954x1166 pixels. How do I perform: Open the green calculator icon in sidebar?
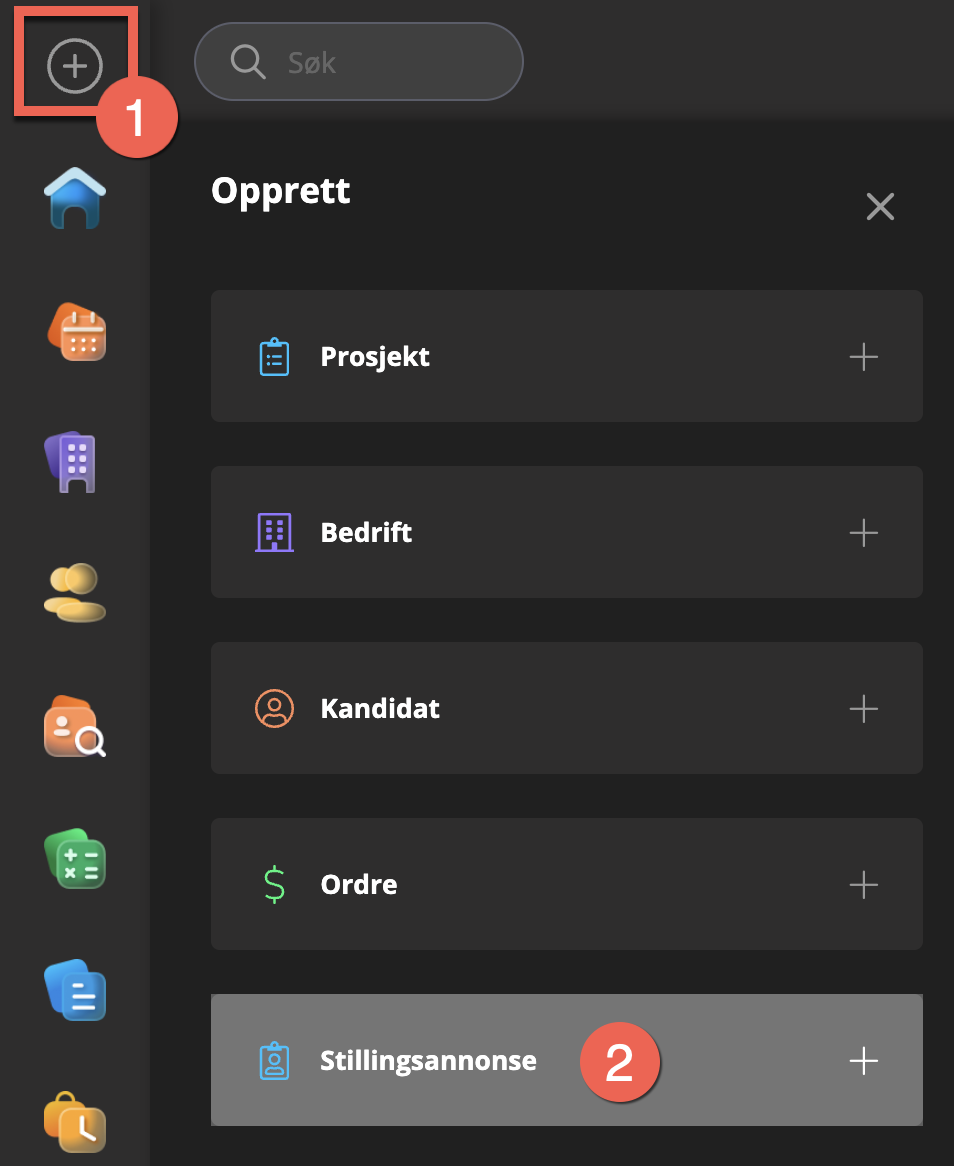click(x=76, y=860)
